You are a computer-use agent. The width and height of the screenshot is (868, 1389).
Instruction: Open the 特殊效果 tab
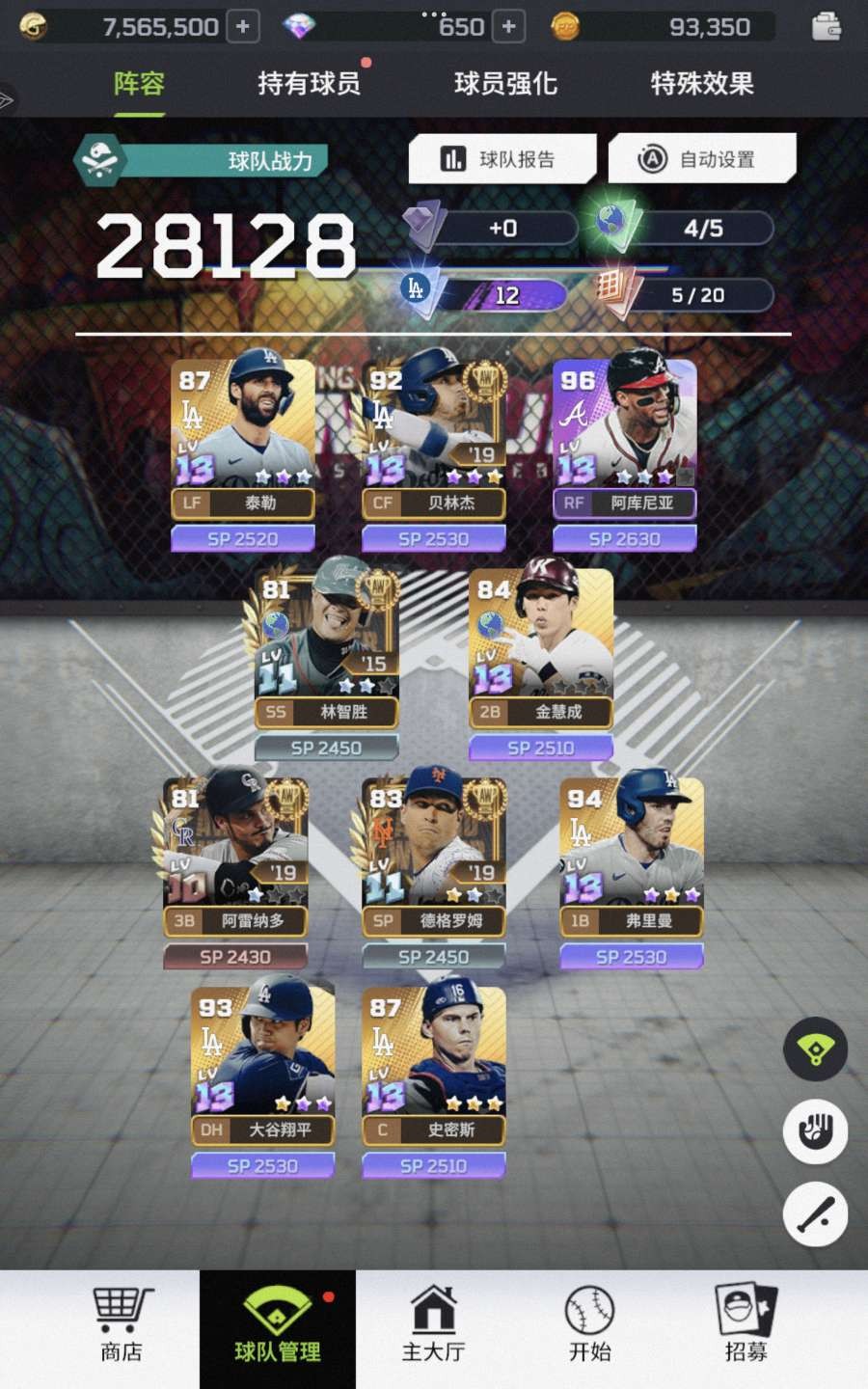click(x=702, y=84)
